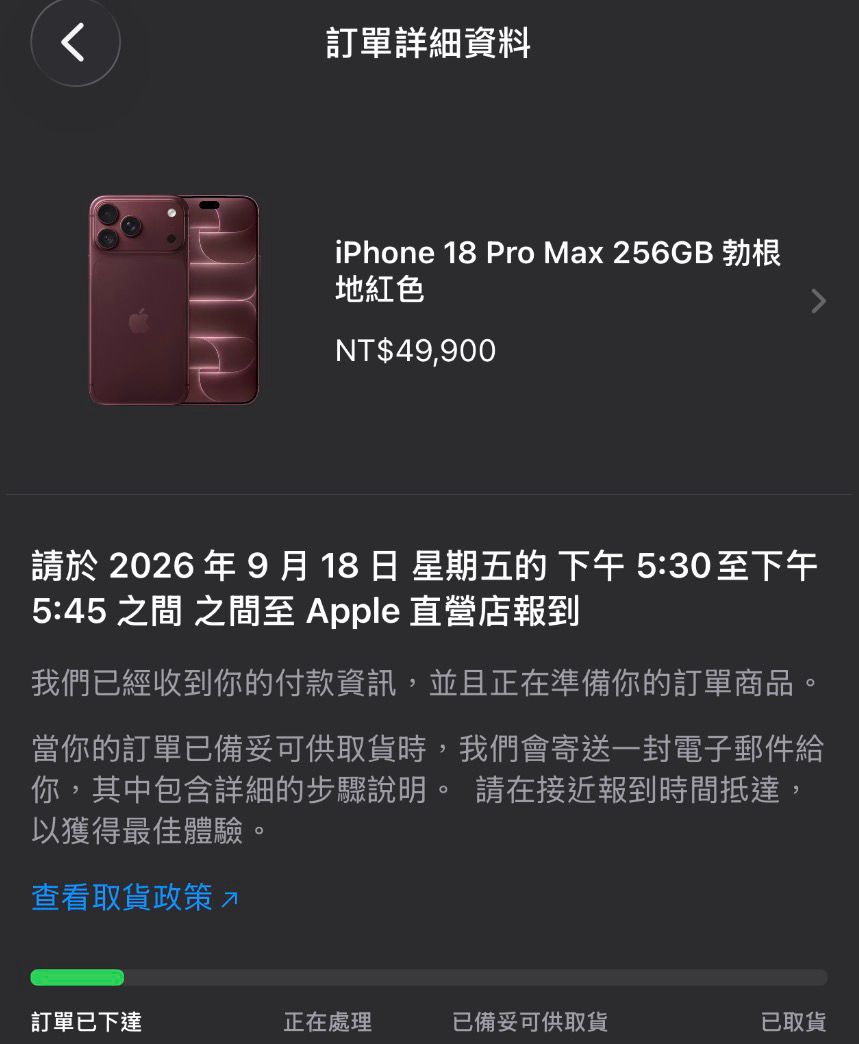
Task: Open the iPhone 18 Pro Max order item
Action: tap(430, 301)
